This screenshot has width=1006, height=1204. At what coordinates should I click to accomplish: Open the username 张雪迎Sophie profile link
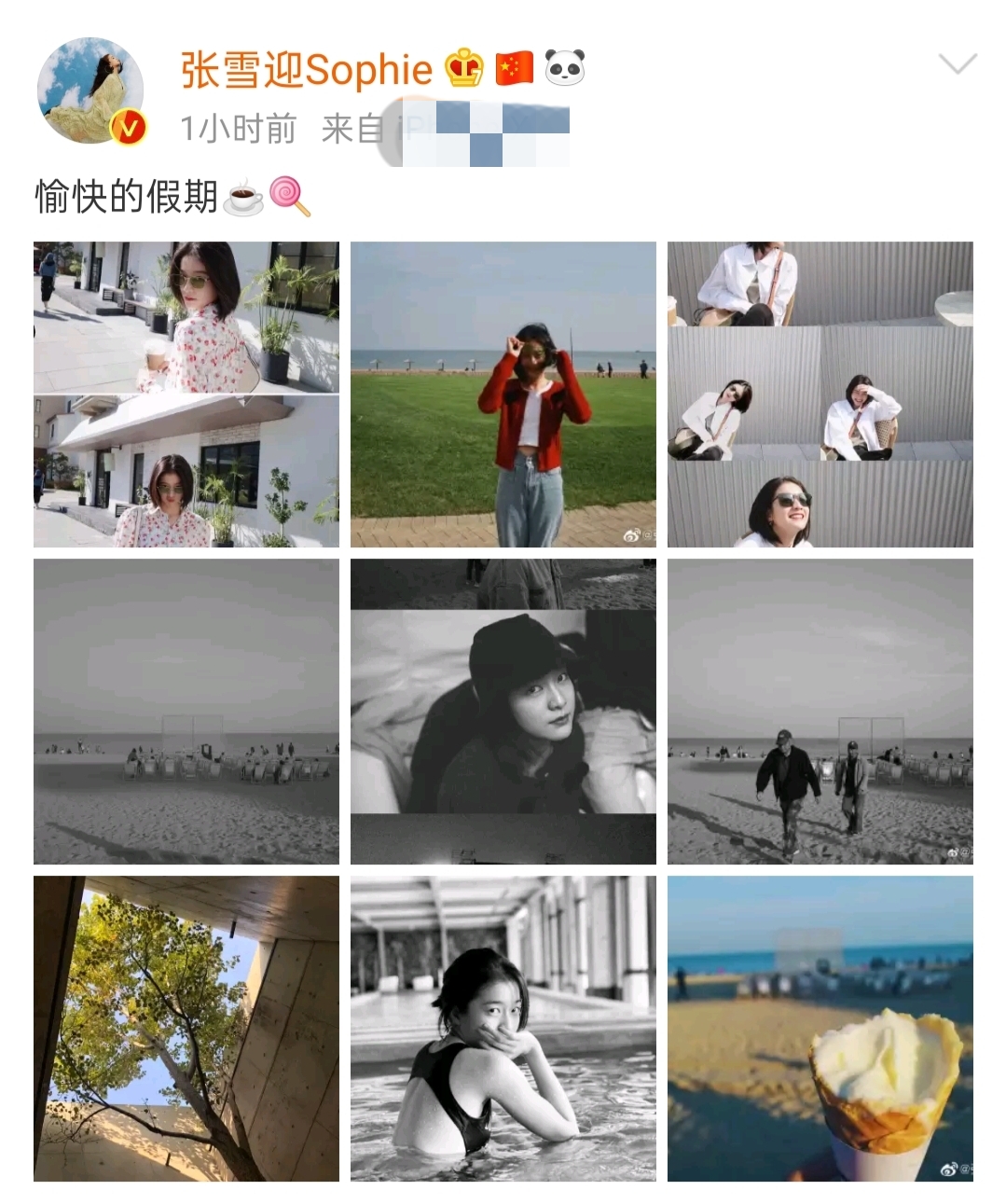click(x=307, y=70)
